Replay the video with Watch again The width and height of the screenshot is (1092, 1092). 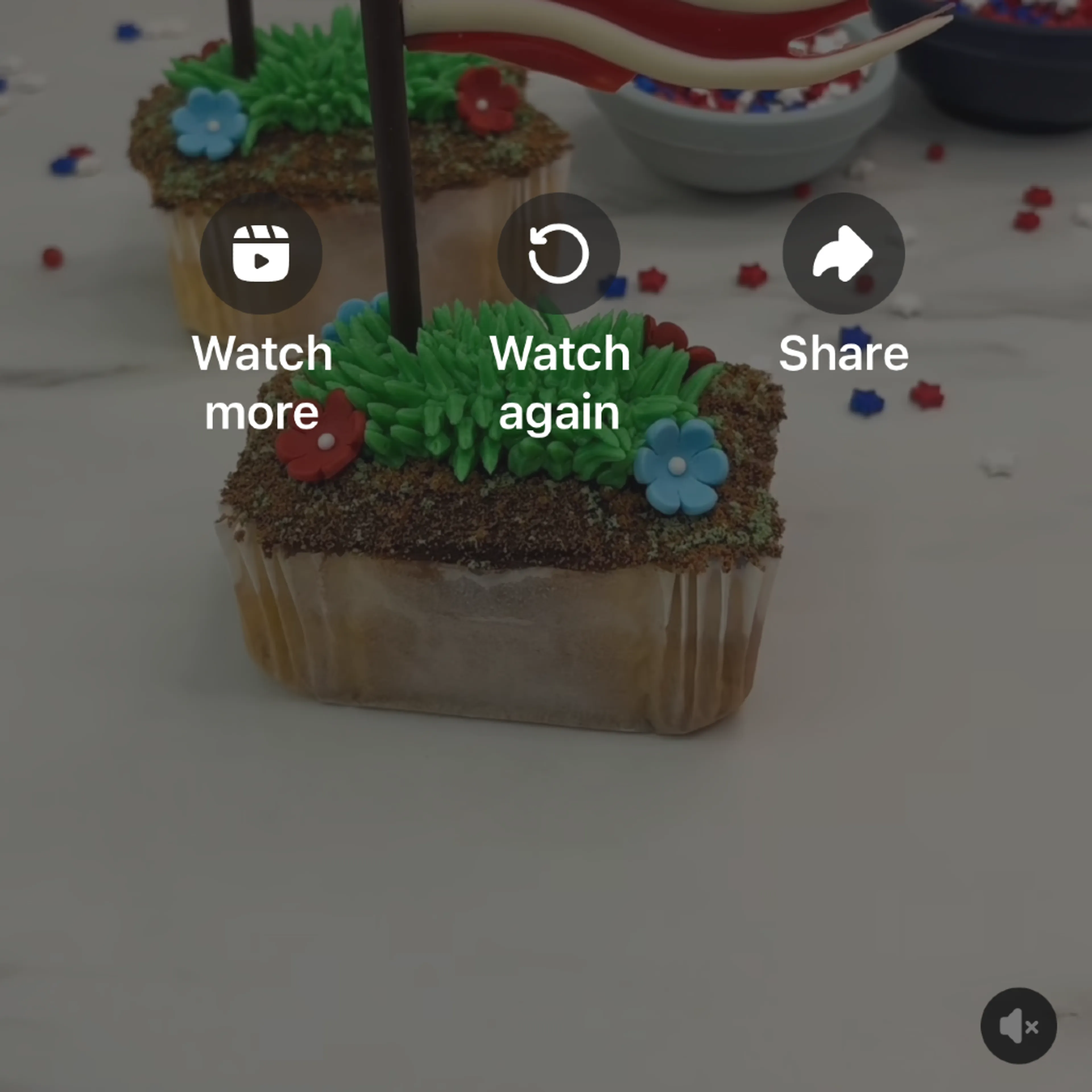tap(559, 254)
